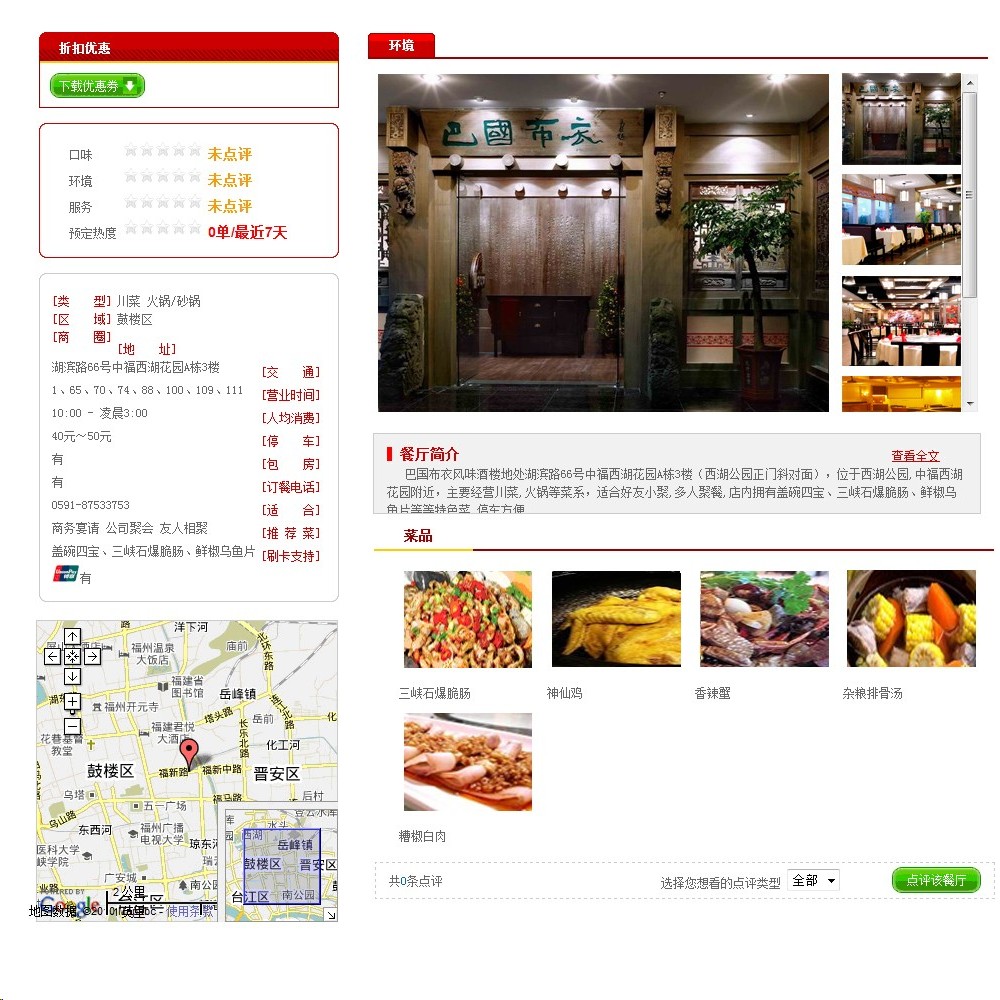The image size is (1000, 1000).
Task: View the third gallery thumbnail with round tables
Action: pos(900,321)
